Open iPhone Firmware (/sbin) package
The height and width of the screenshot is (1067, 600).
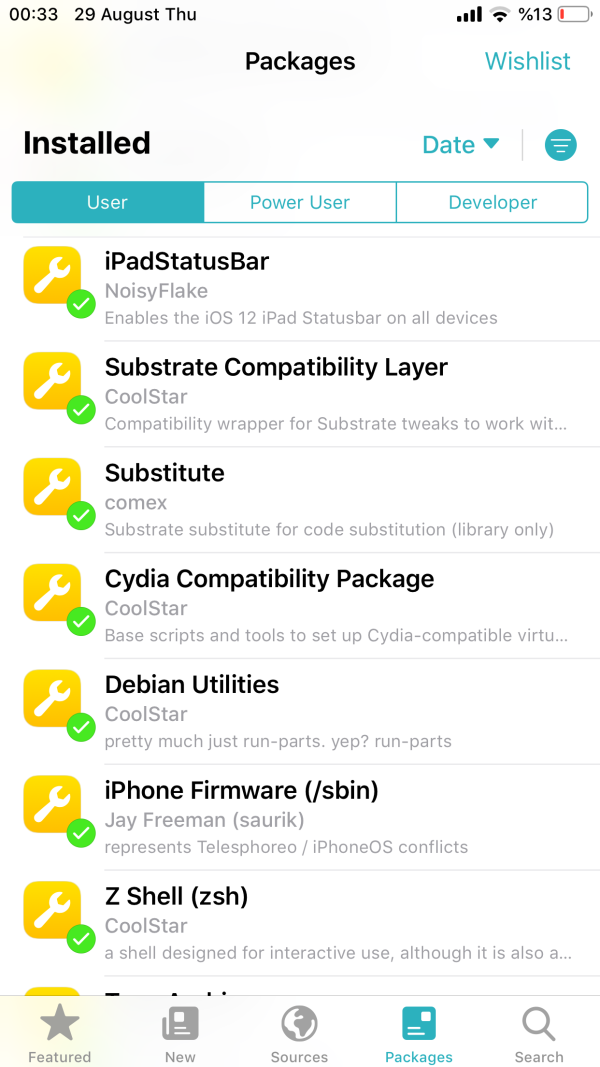click(x=300, y=818)
